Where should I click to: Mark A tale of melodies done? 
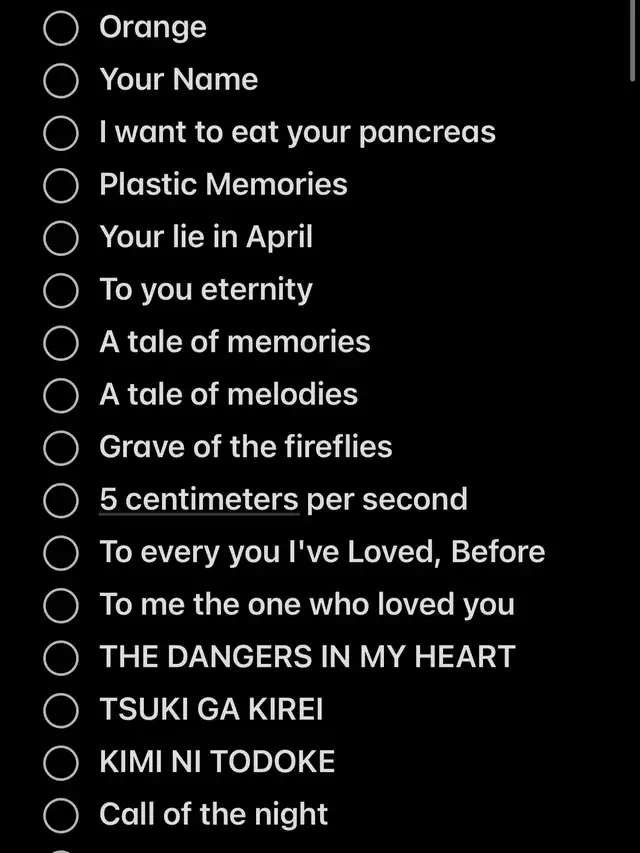[x=61, y=395]
